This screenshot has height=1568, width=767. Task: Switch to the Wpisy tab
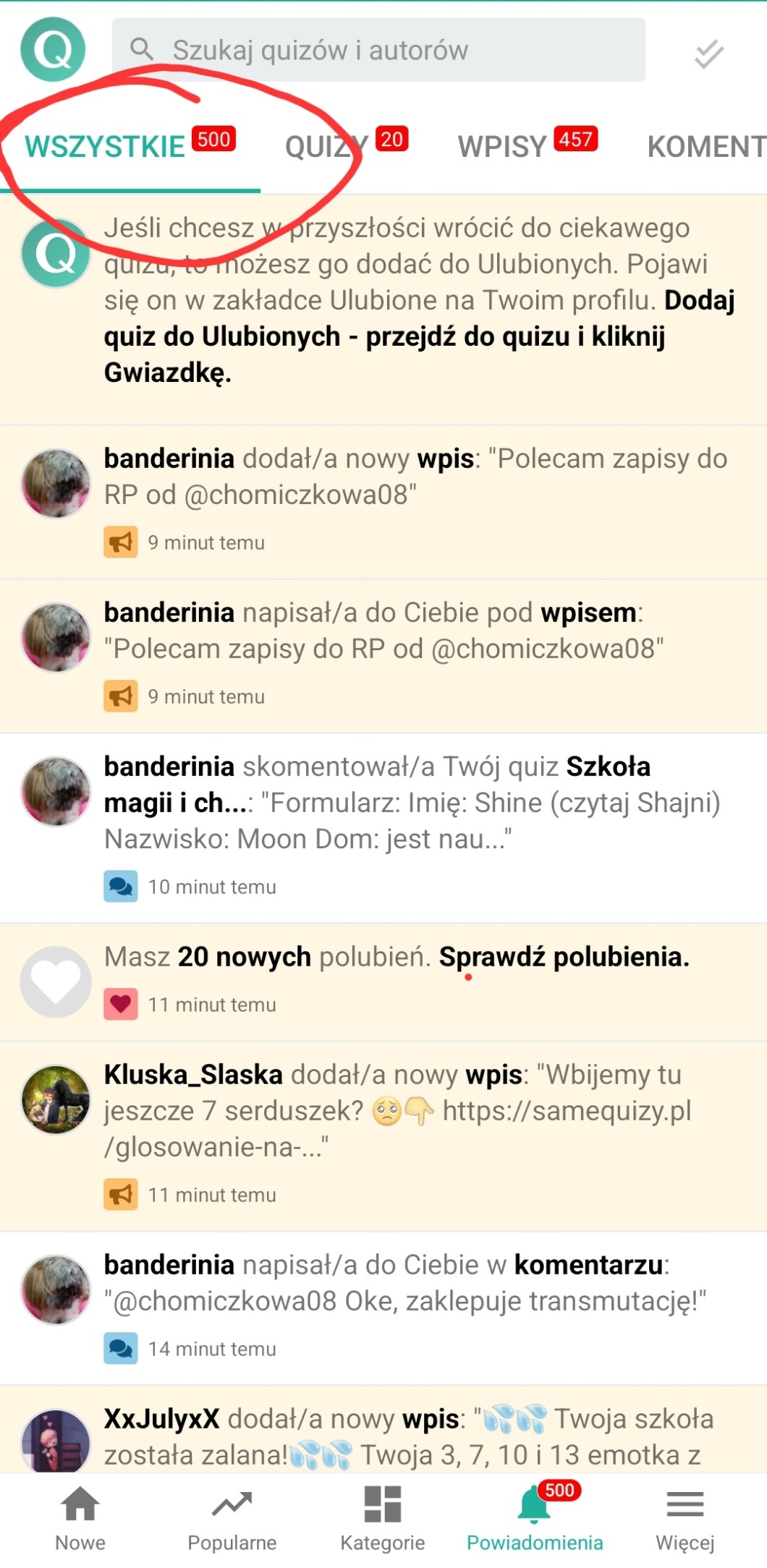502,147
